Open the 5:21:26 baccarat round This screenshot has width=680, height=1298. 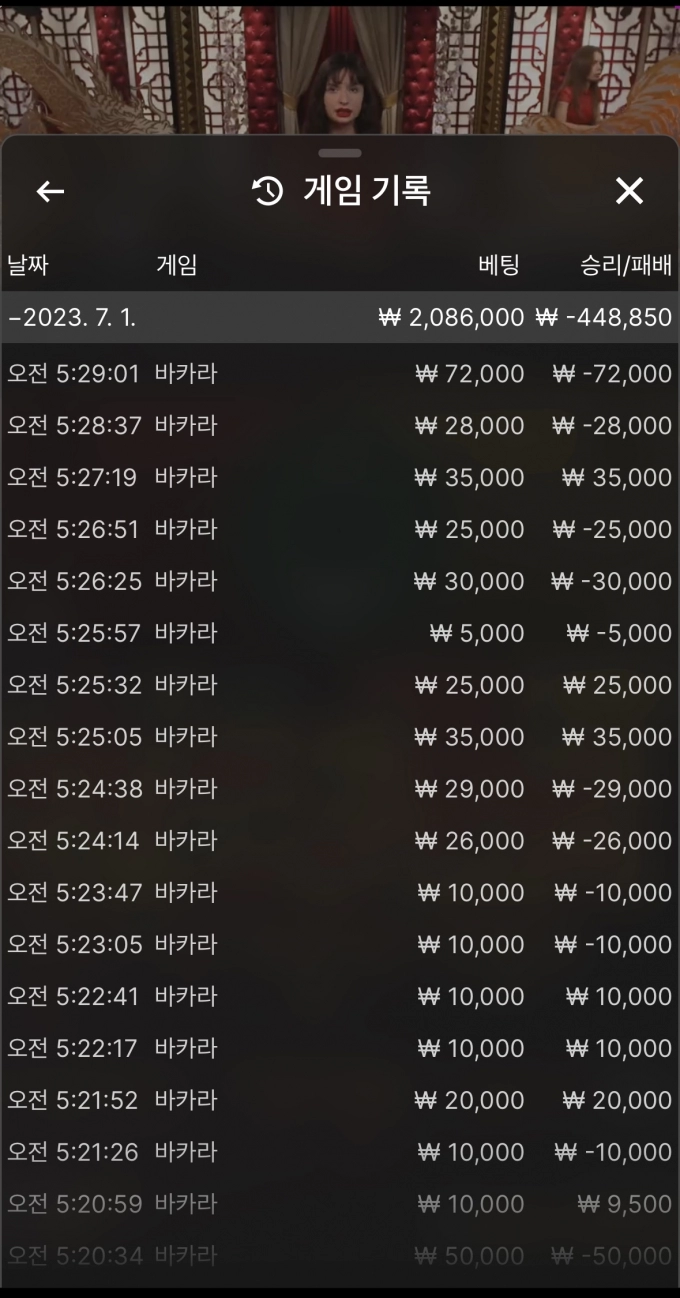click(x=340, y=1152)
